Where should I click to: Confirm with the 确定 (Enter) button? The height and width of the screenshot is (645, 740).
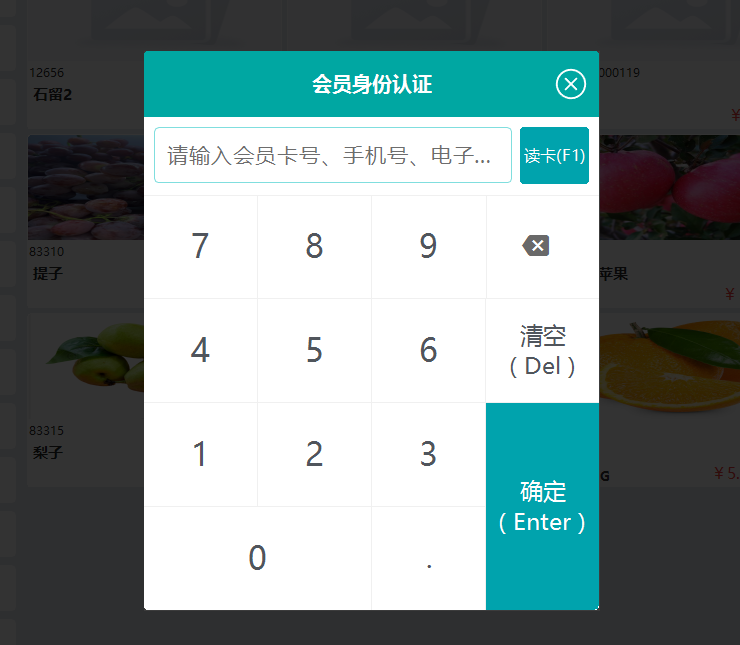[542, 506]
